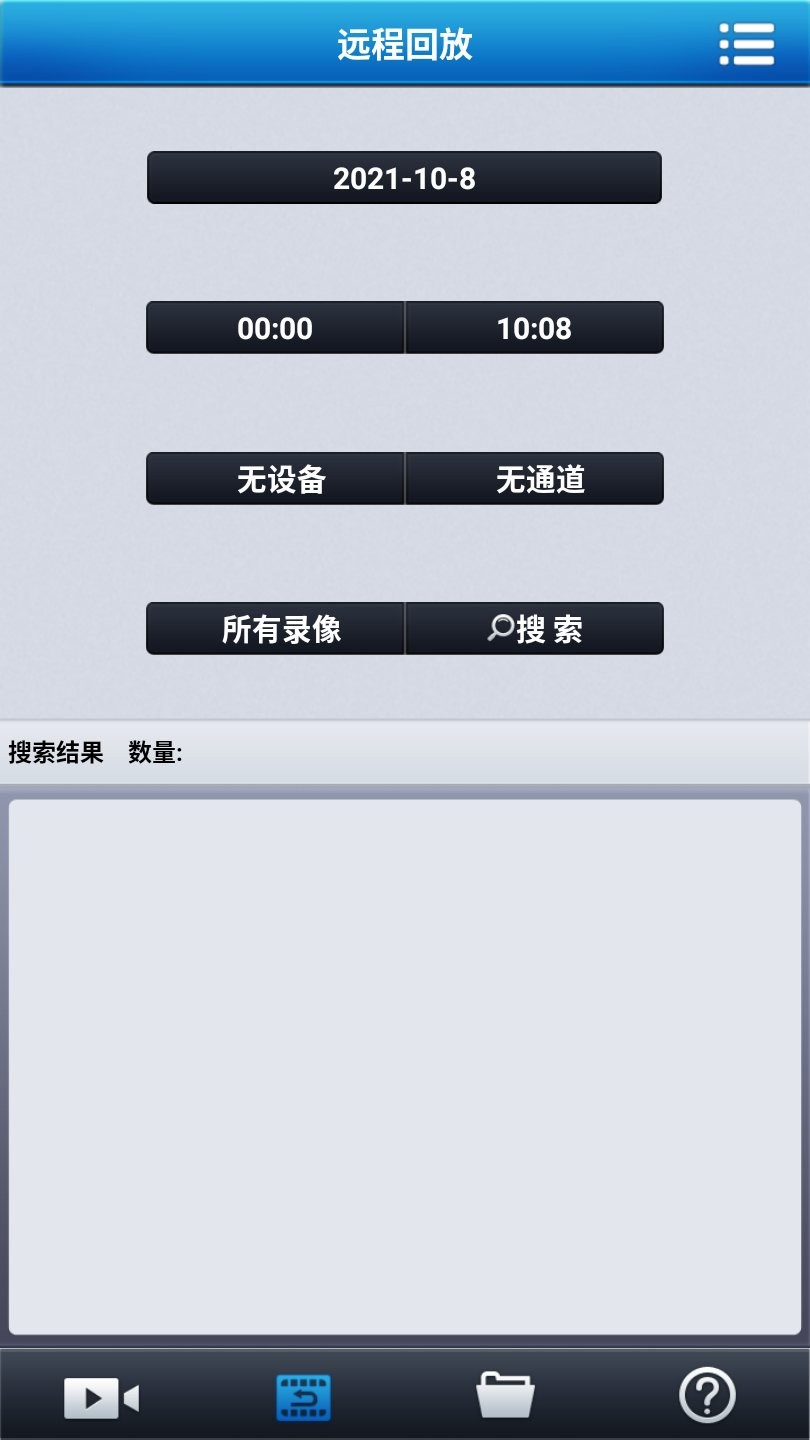
Task: Choose a channel via 无通道
Action: (534, 479)
